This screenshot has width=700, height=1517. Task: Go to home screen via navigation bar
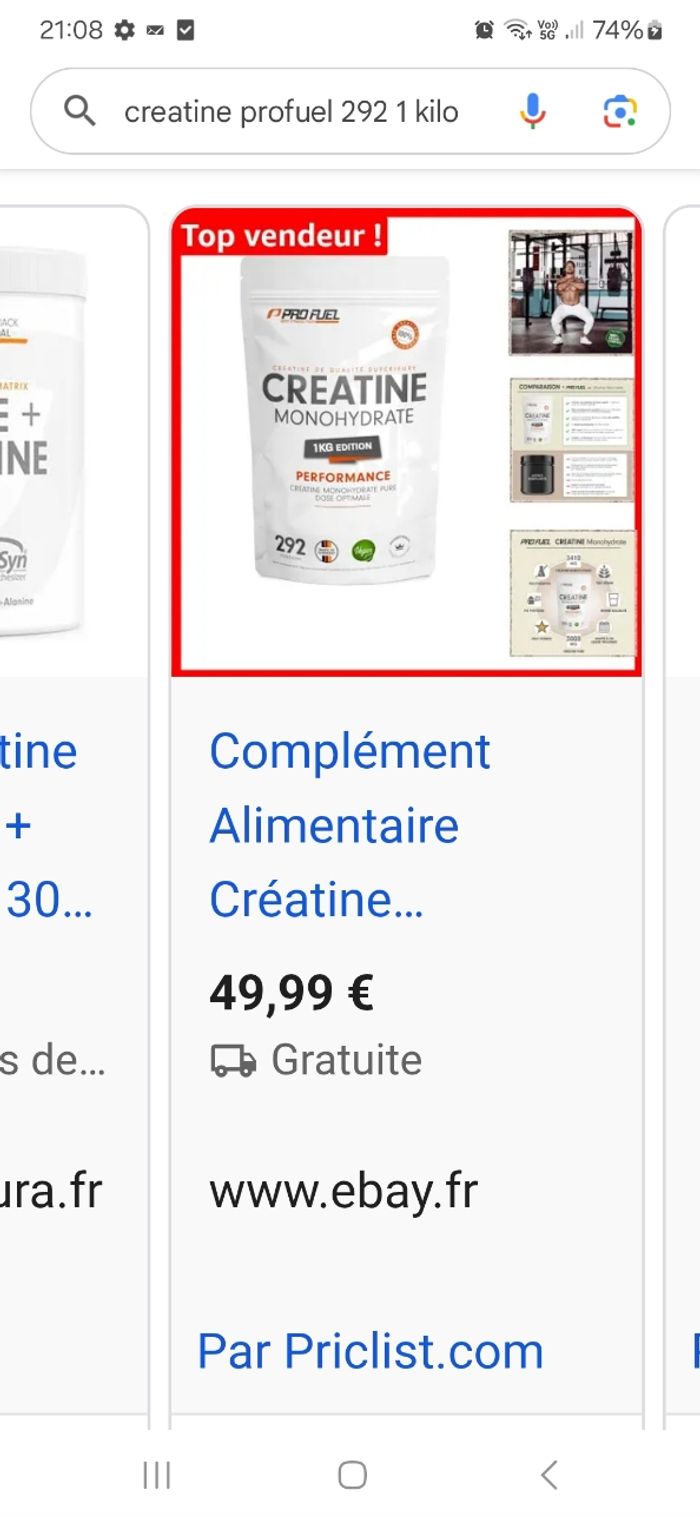point(352,1474)
